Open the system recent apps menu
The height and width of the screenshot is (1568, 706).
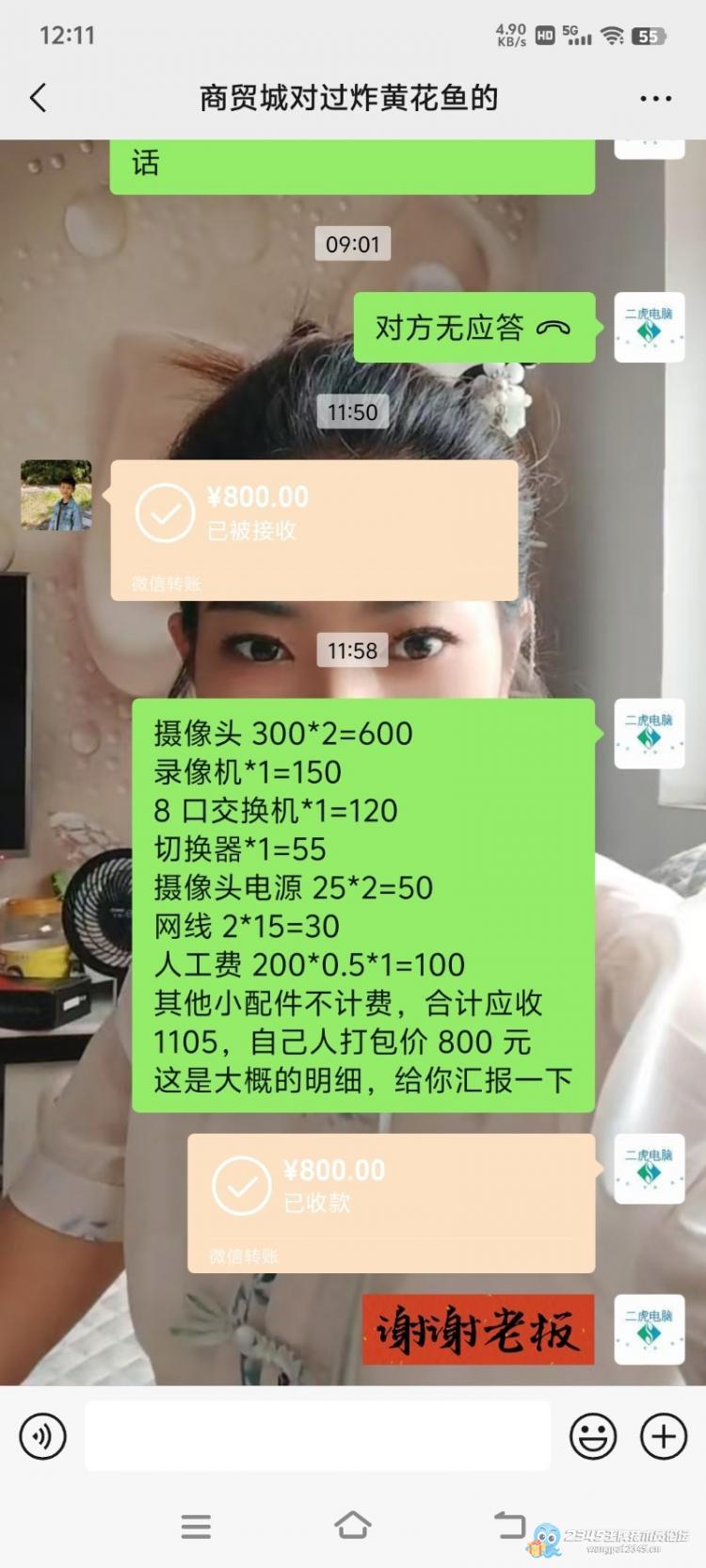(196, 1526)
